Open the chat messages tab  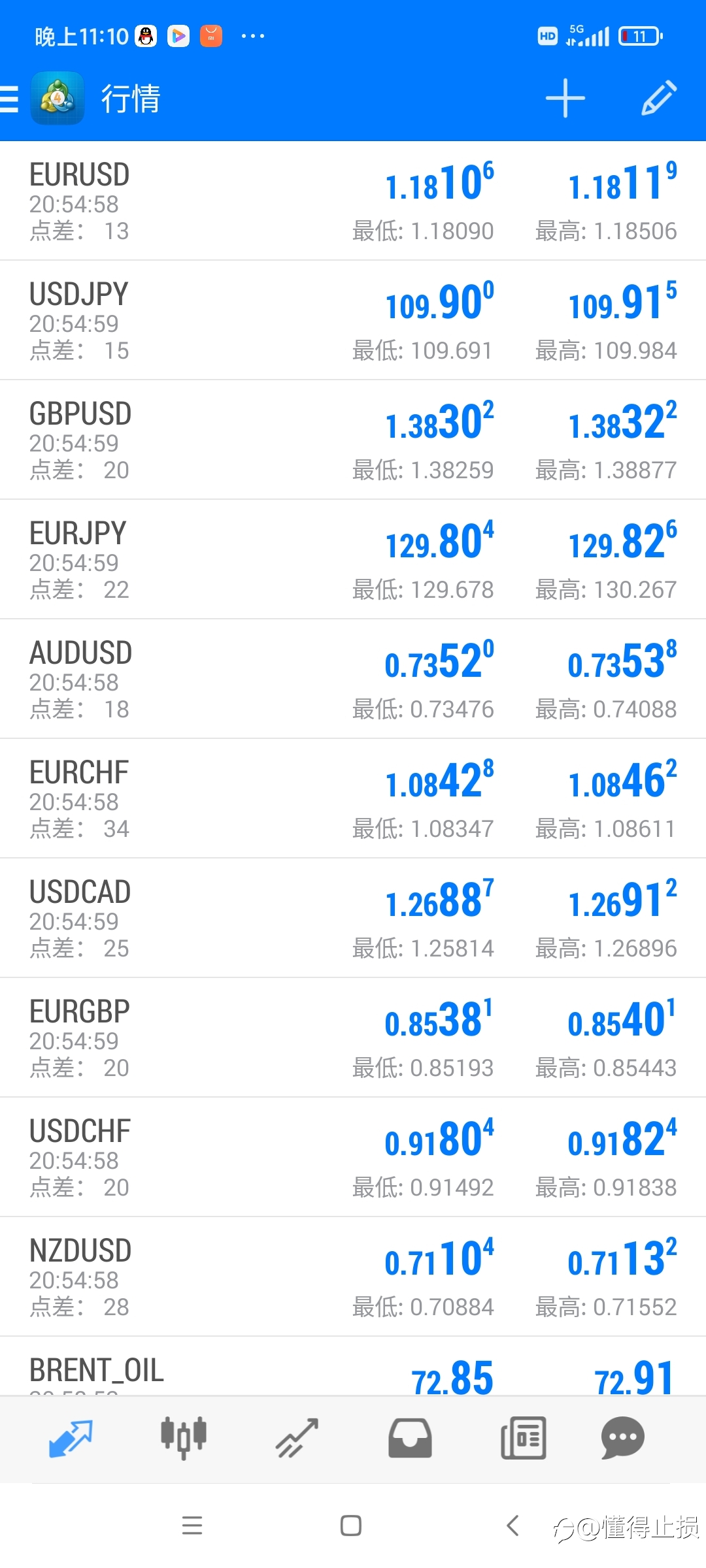(623, 1438)
